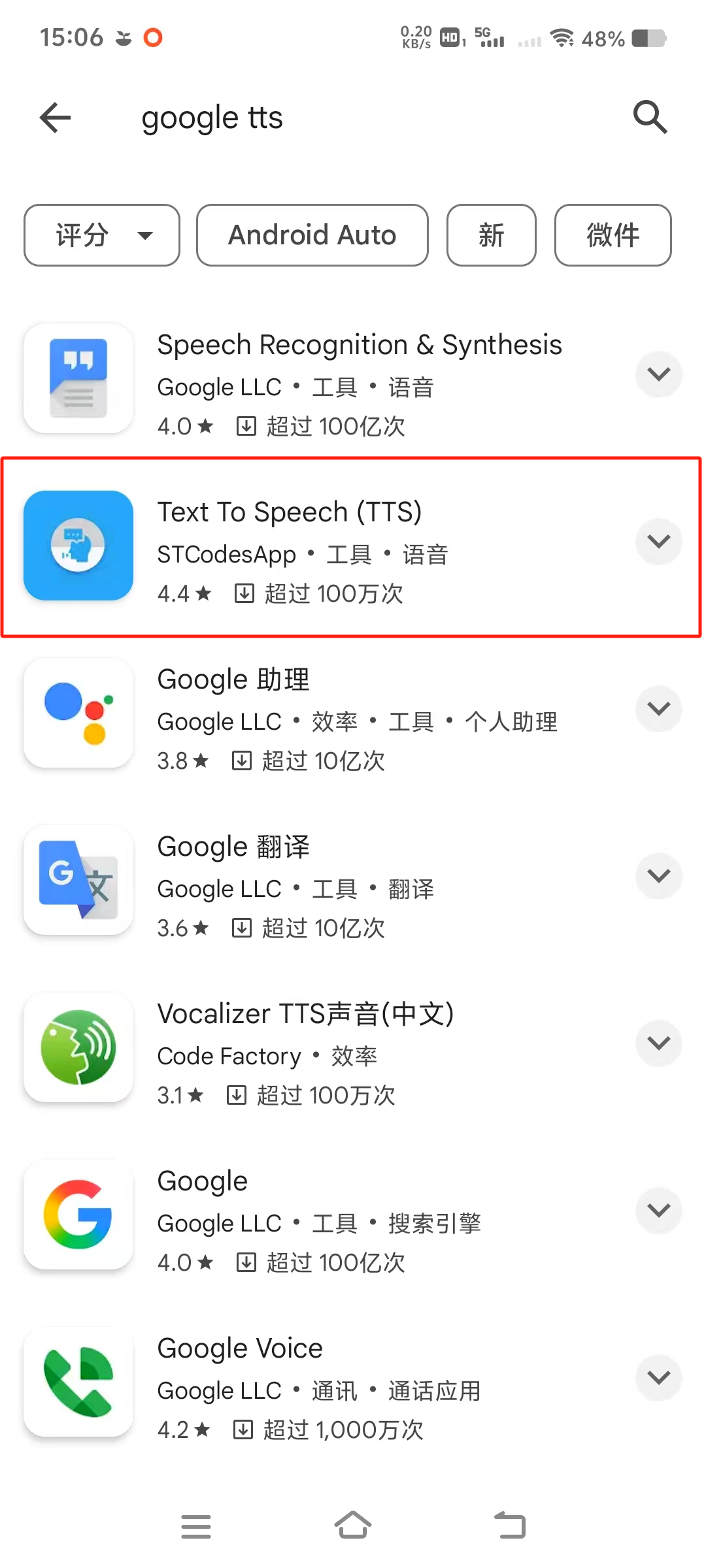Open Speech Recognition & Synthesis app page
Viewport: 706px width, 1568px height.
320,380
